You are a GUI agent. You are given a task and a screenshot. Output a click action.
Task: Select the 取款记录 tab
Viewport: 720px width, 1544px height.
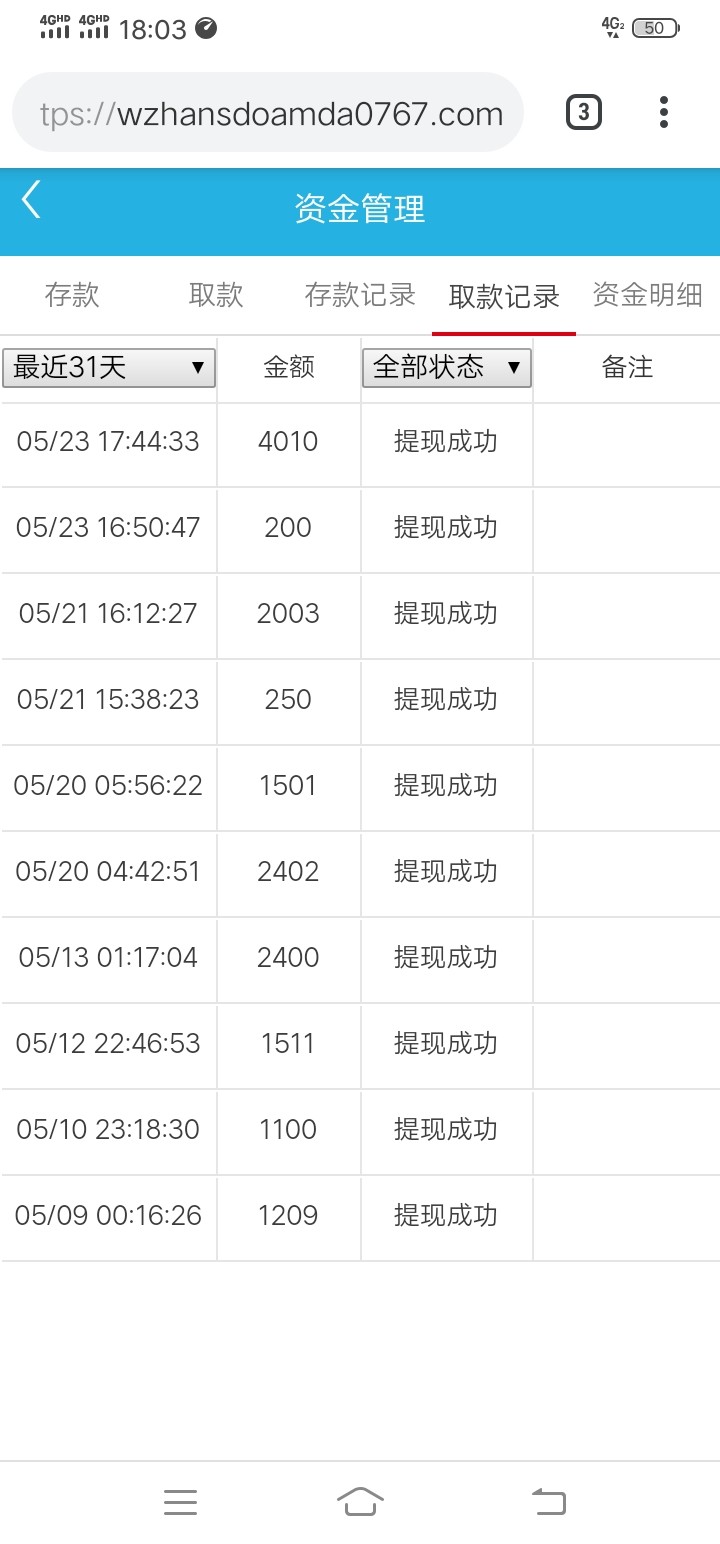[x=504, y=297]
